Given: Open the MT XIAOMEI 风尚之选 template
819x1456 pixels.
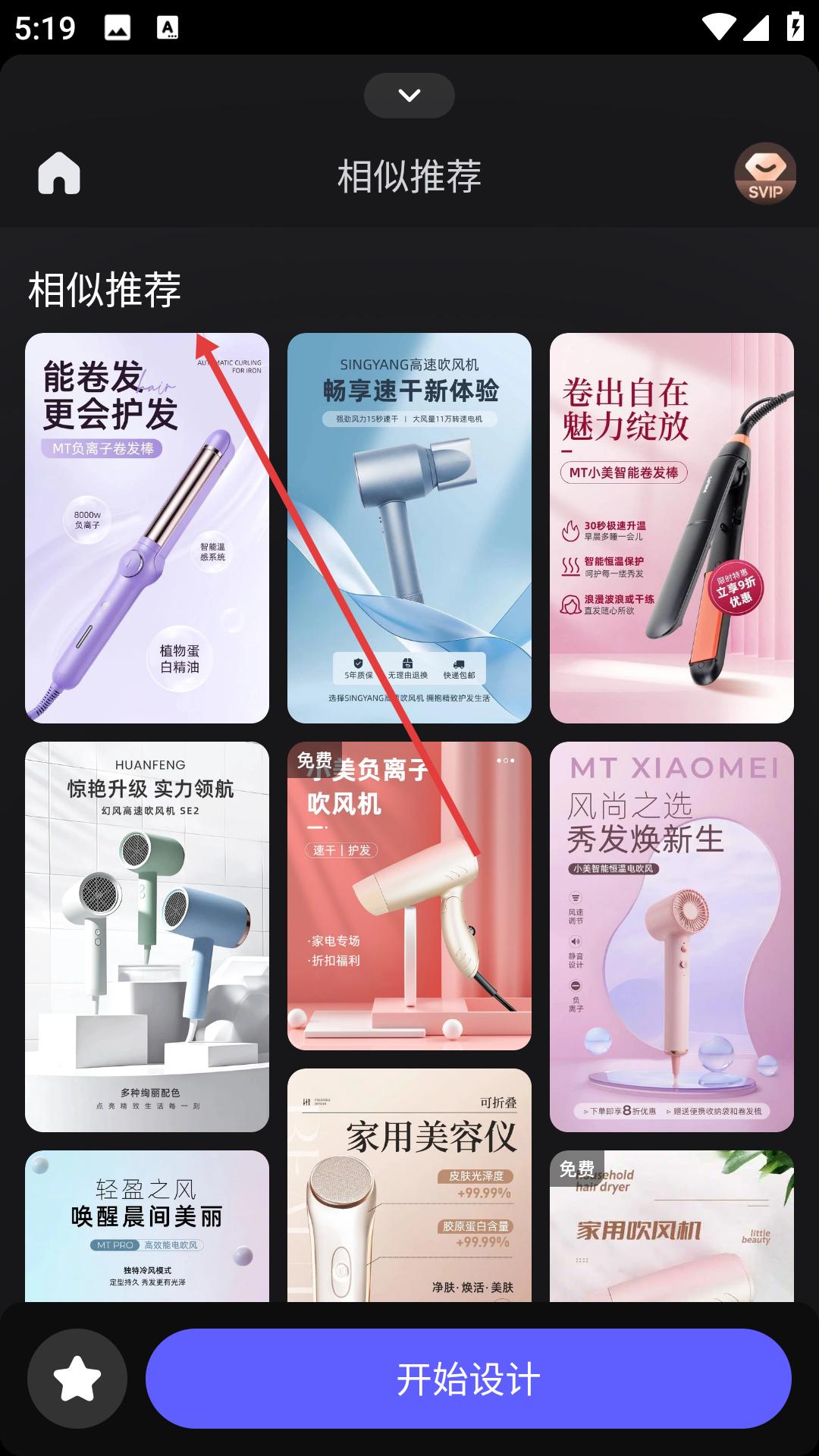Looking at the screenshot, I should click(x=671, y=937).
